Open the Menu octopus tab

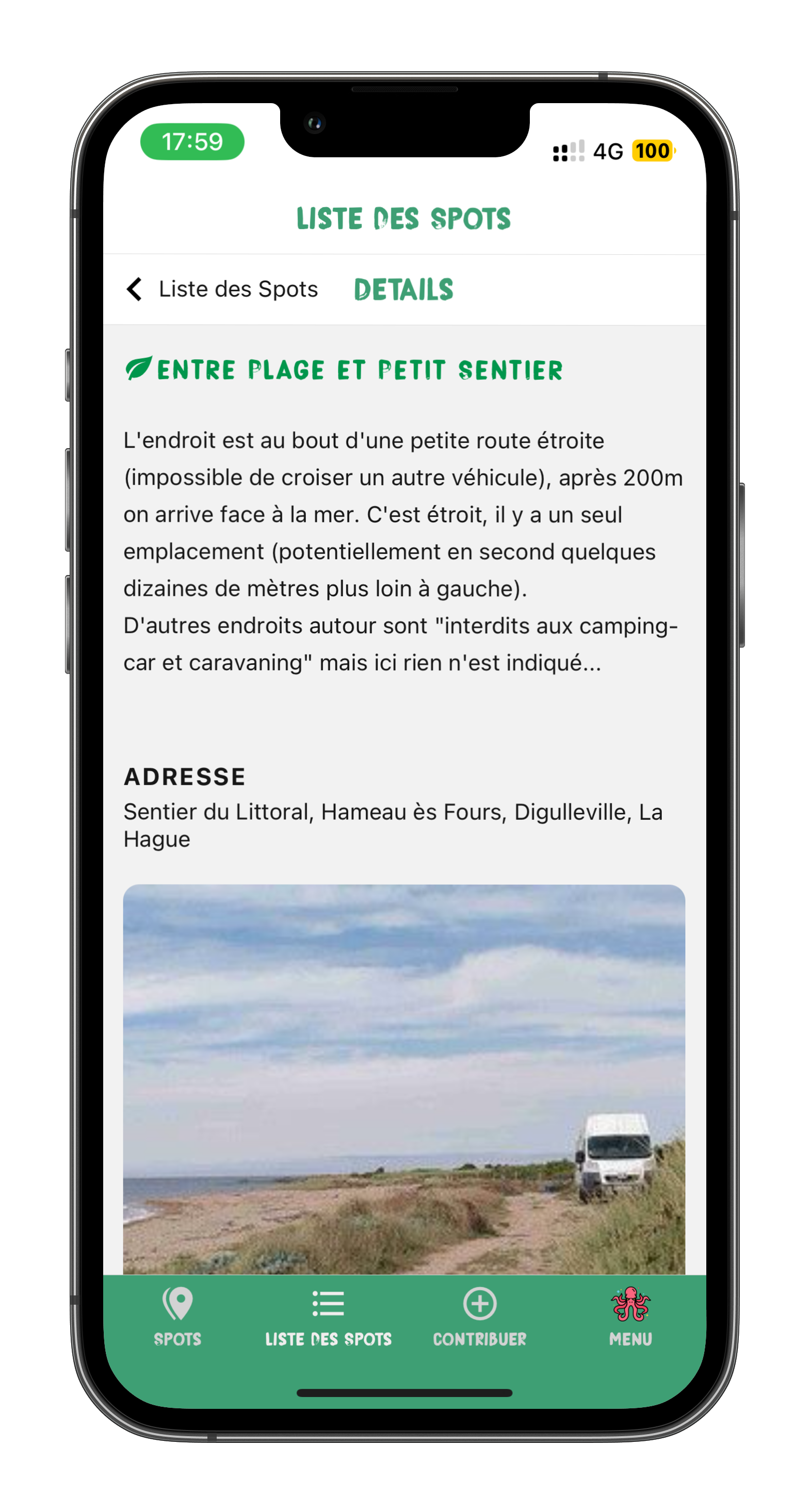pyautogui.click(x=630, y=1317)
